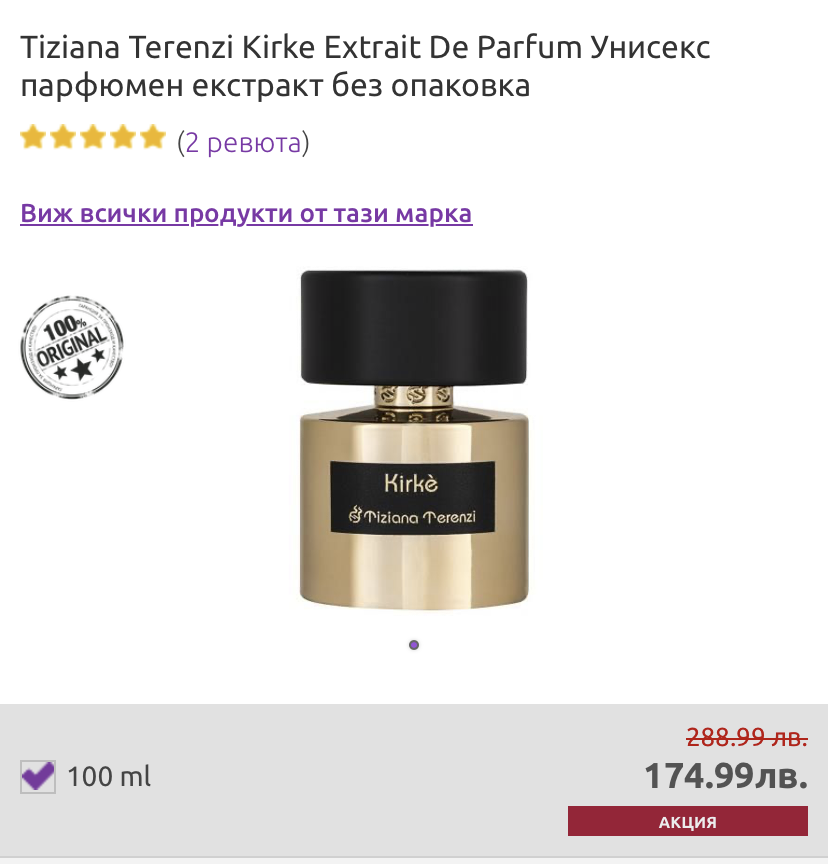Tap the image gallery page dot
828x864 pixels.
(x=414, y=645)
